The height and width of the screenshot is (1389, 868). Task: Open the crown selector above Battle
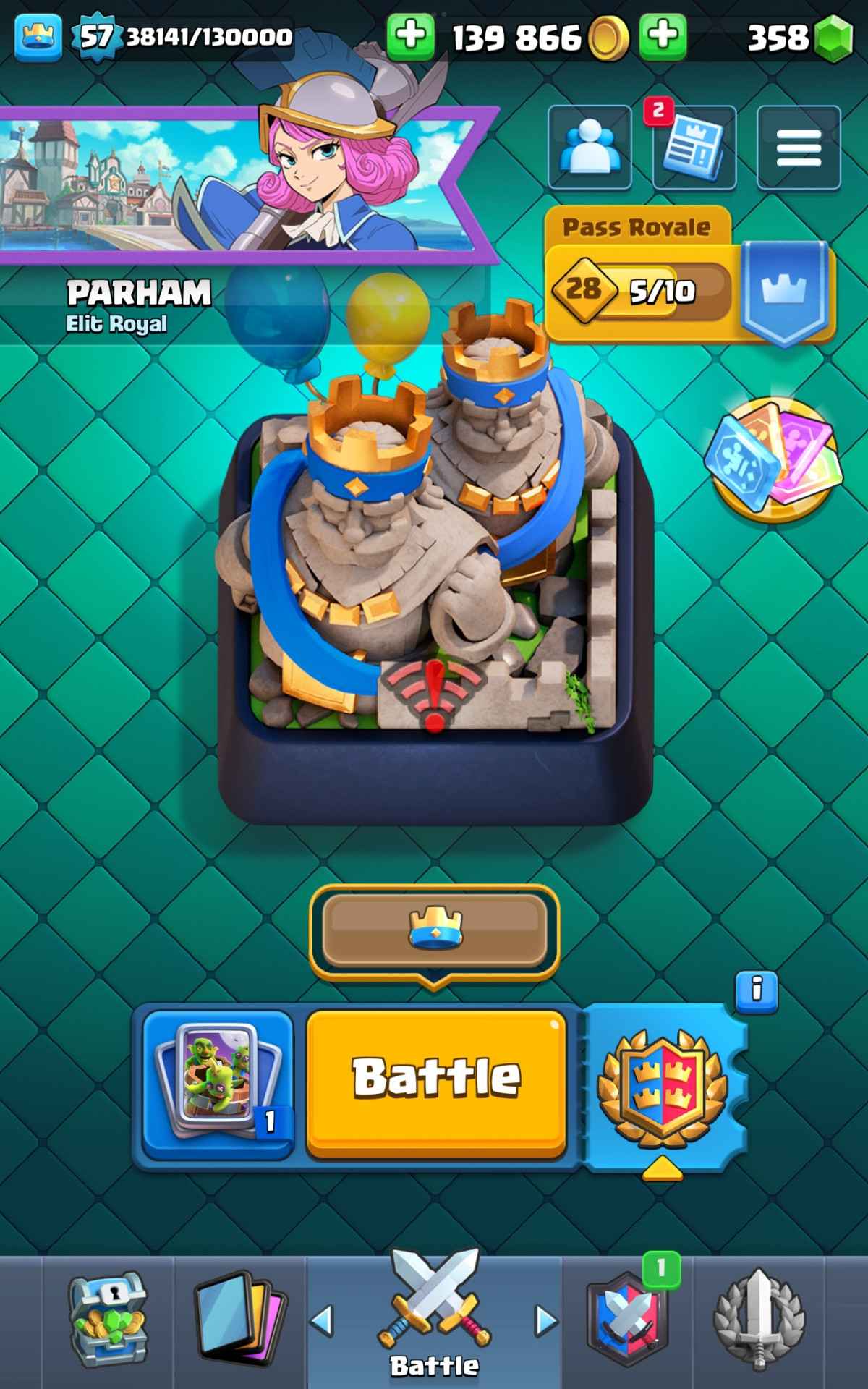pyautogui.click(x=434, y=930)
